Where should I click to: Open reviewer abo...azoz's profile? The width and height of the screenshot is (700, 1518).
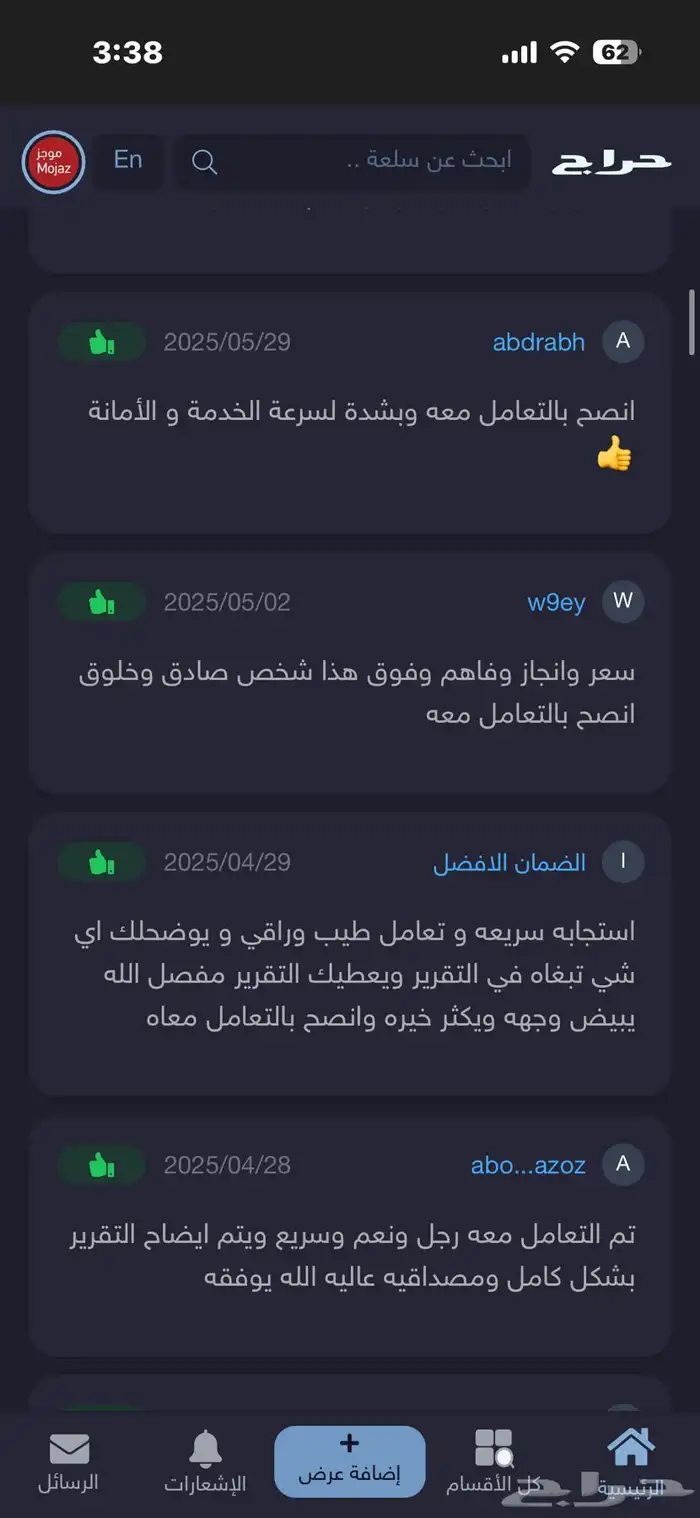click(x=528, y=1165)
